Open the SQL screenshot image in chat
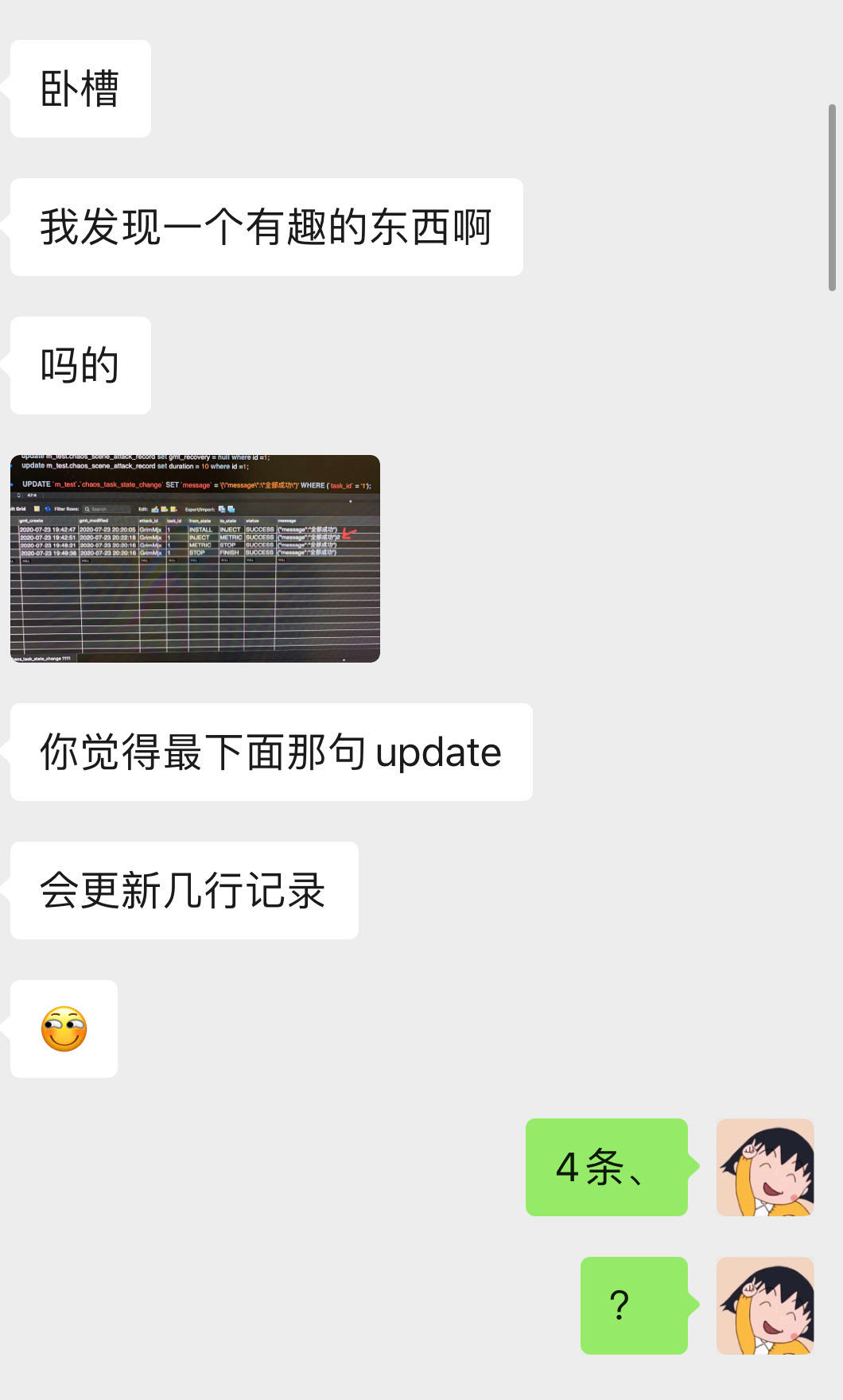This screenshot has height=1400, width=843. pyautogui.click(x=195, y=558)
